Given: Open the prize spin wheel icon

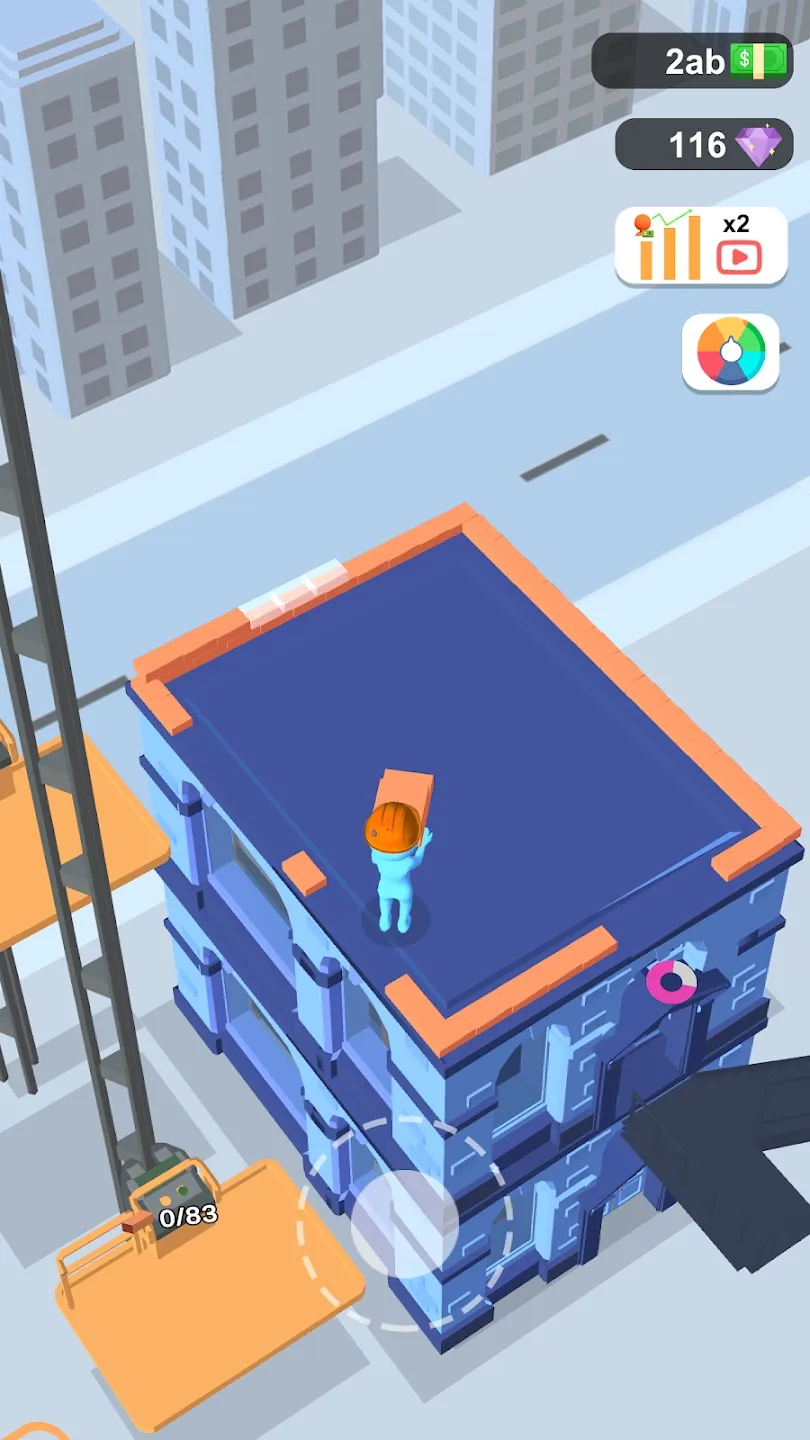Looking at the screenshot, I should (730, 350).
